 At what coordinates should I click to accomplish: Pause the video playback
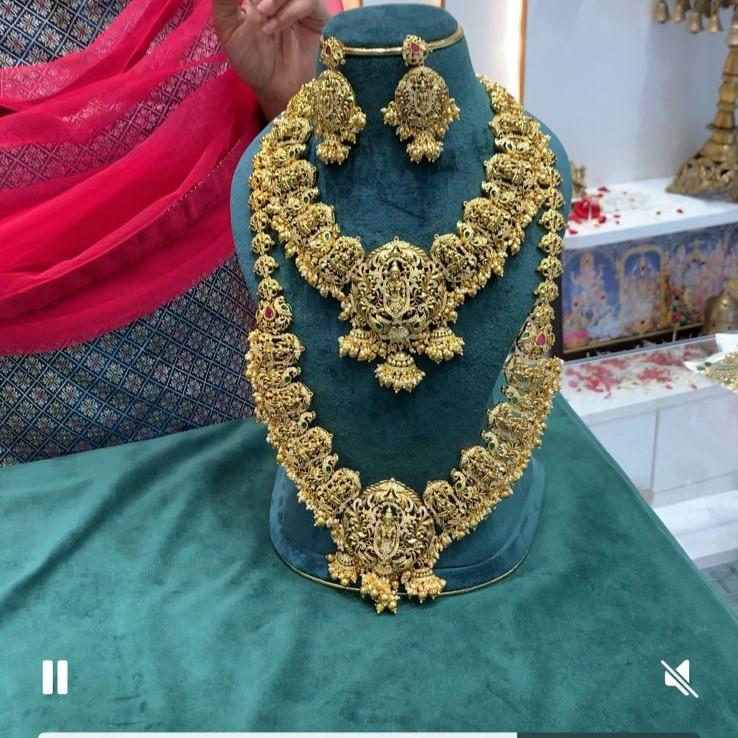coord(55,677)
